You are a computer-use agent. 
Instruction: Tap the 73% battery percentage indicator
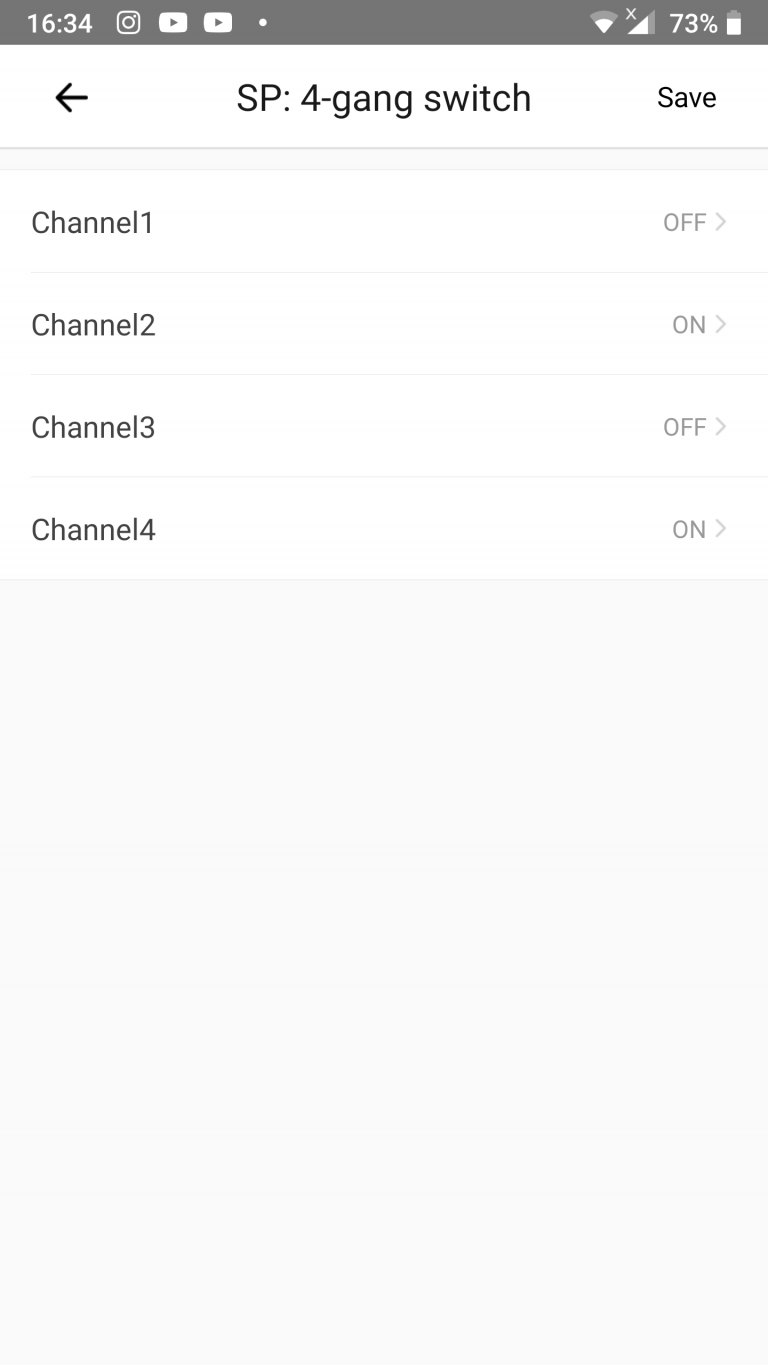(x=694, y=23)
